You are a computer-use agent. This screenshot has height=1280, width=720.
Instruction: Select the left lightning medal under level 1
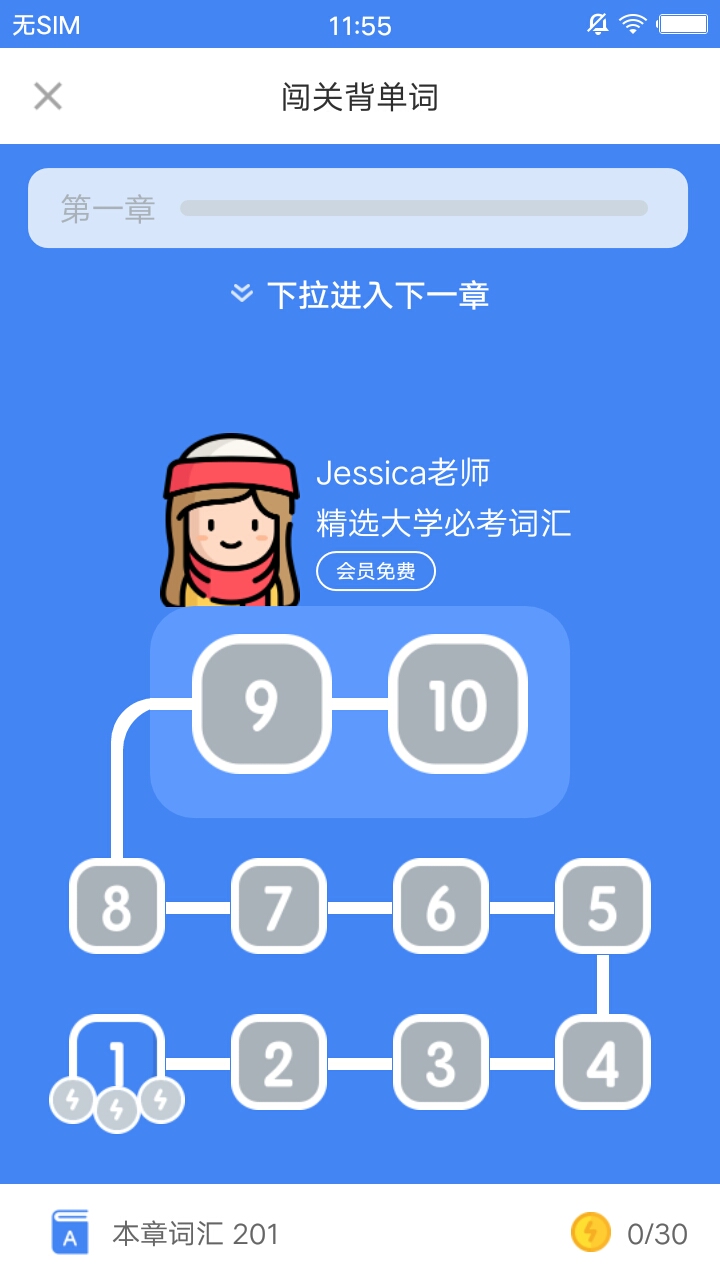tap(70, 1100)
